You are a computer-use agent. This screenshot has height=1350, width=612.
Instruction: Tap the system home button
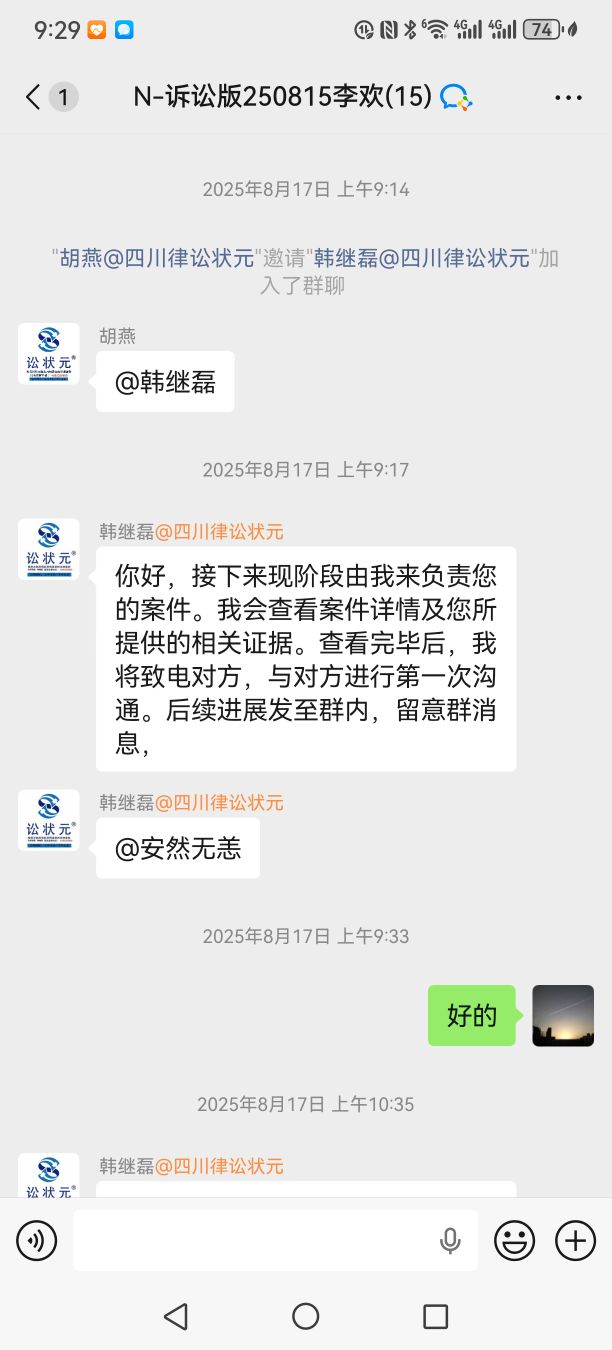306,1316
